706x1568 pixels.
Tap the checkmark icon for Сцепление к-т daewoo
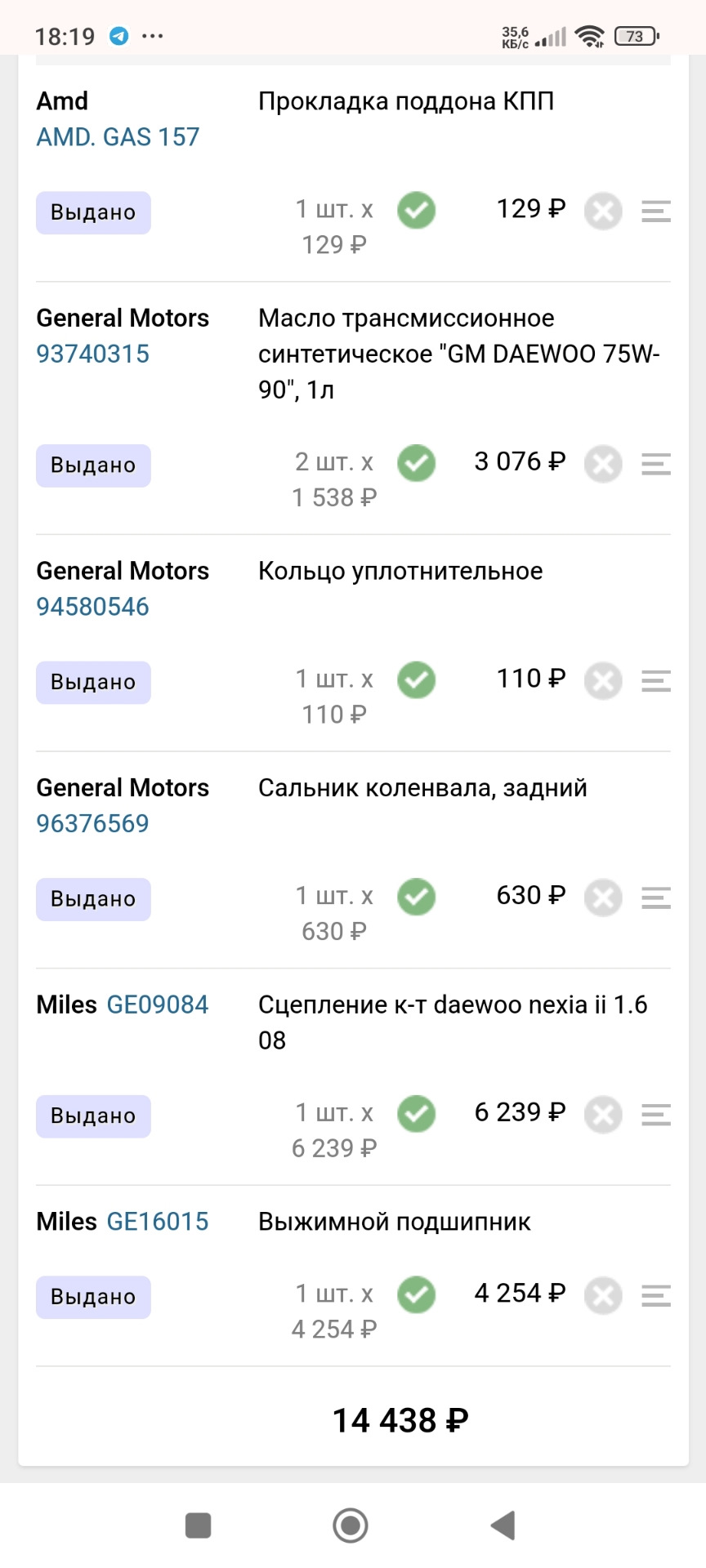tap(416, 1113)
